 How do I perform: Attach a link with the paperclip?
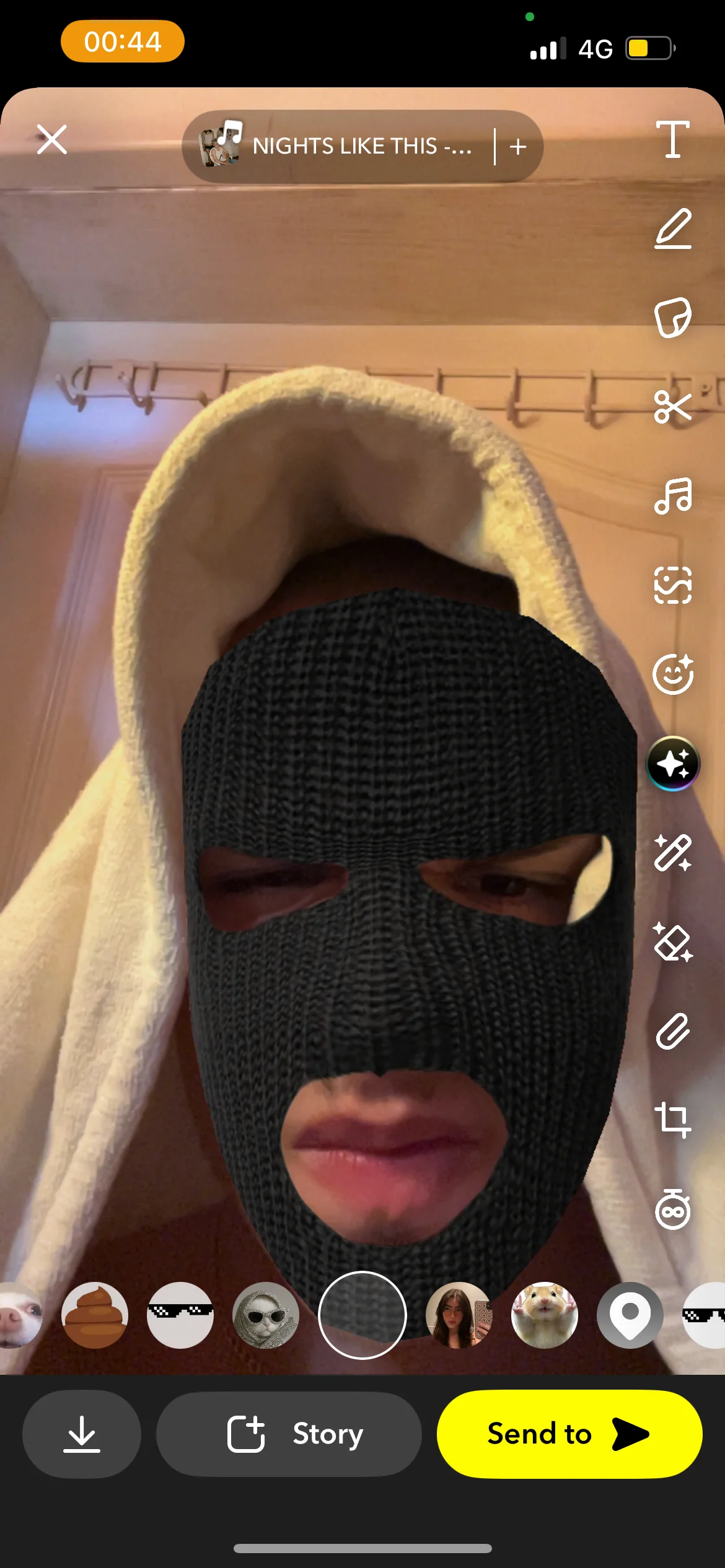(673, 1031)
